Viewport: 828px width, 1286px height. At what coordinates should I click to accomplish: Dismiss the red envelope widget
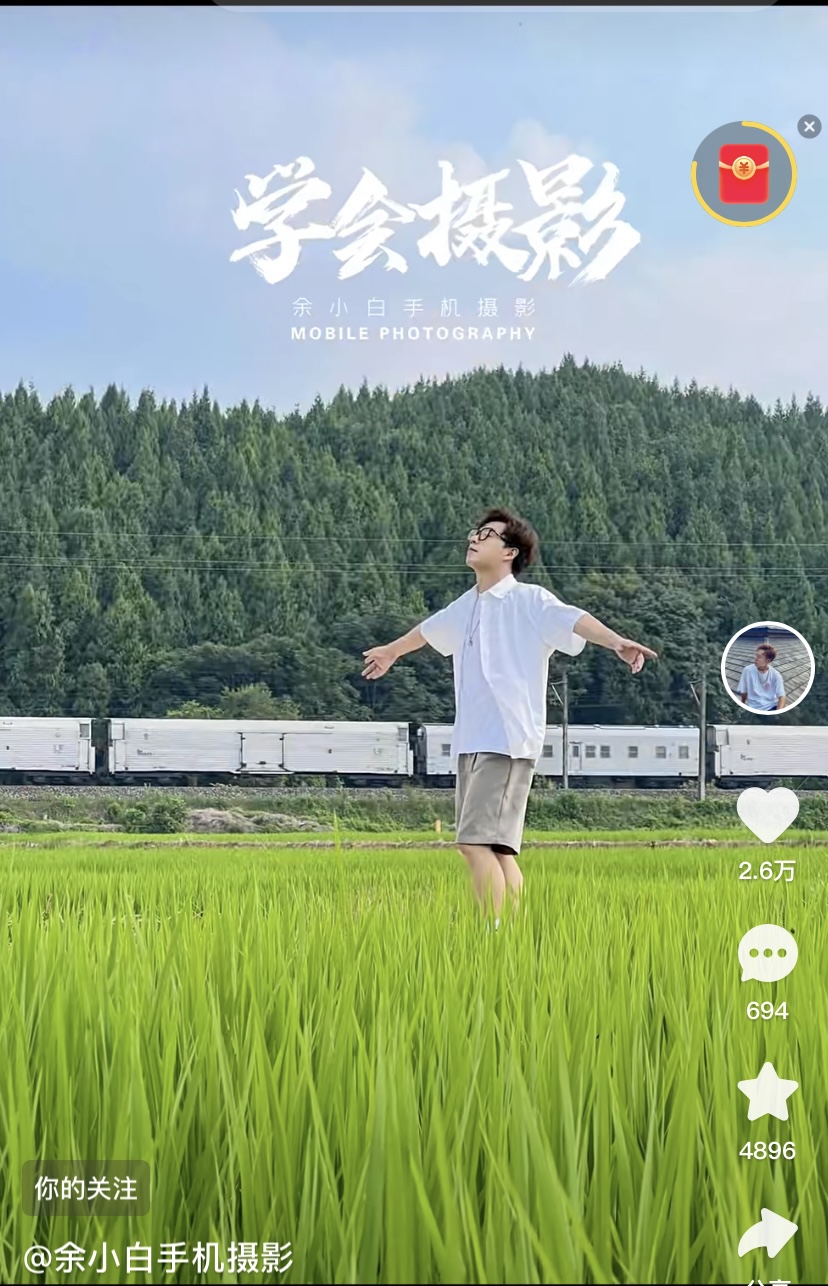pos(809,126)
